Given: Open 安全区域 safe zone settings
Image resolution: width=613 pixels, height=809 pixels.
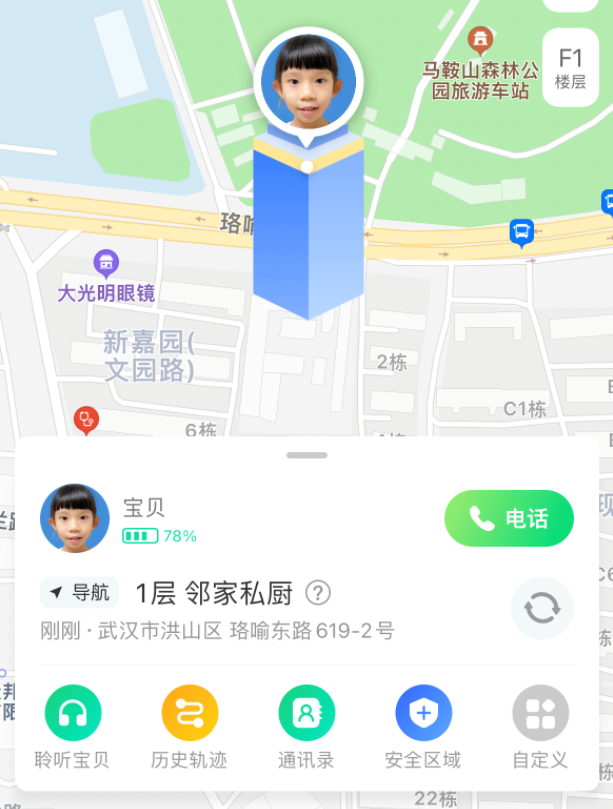Looking at the screenshot, I should [x=423, y=714].
